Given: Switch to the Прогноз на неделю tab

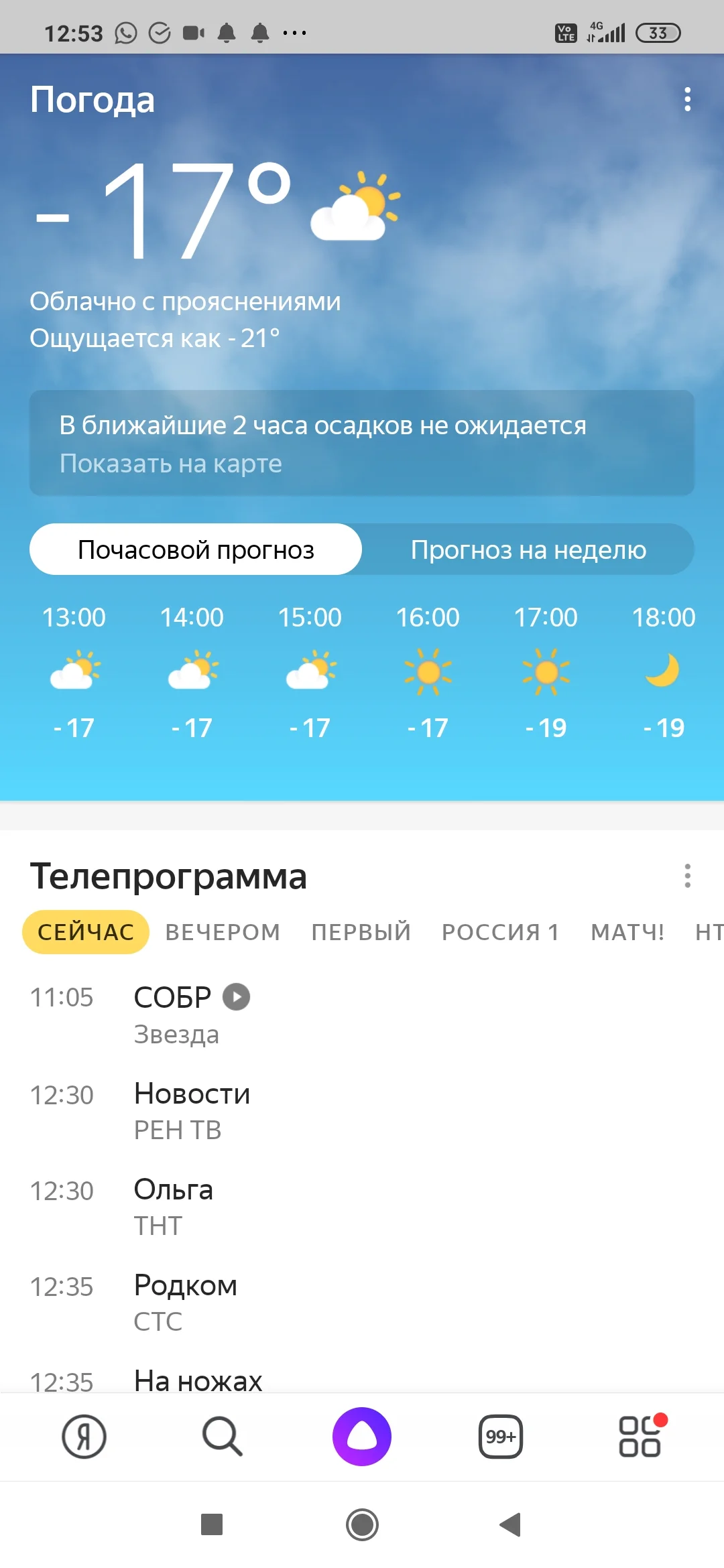Looking at the screenshot, I should [528, 549].
